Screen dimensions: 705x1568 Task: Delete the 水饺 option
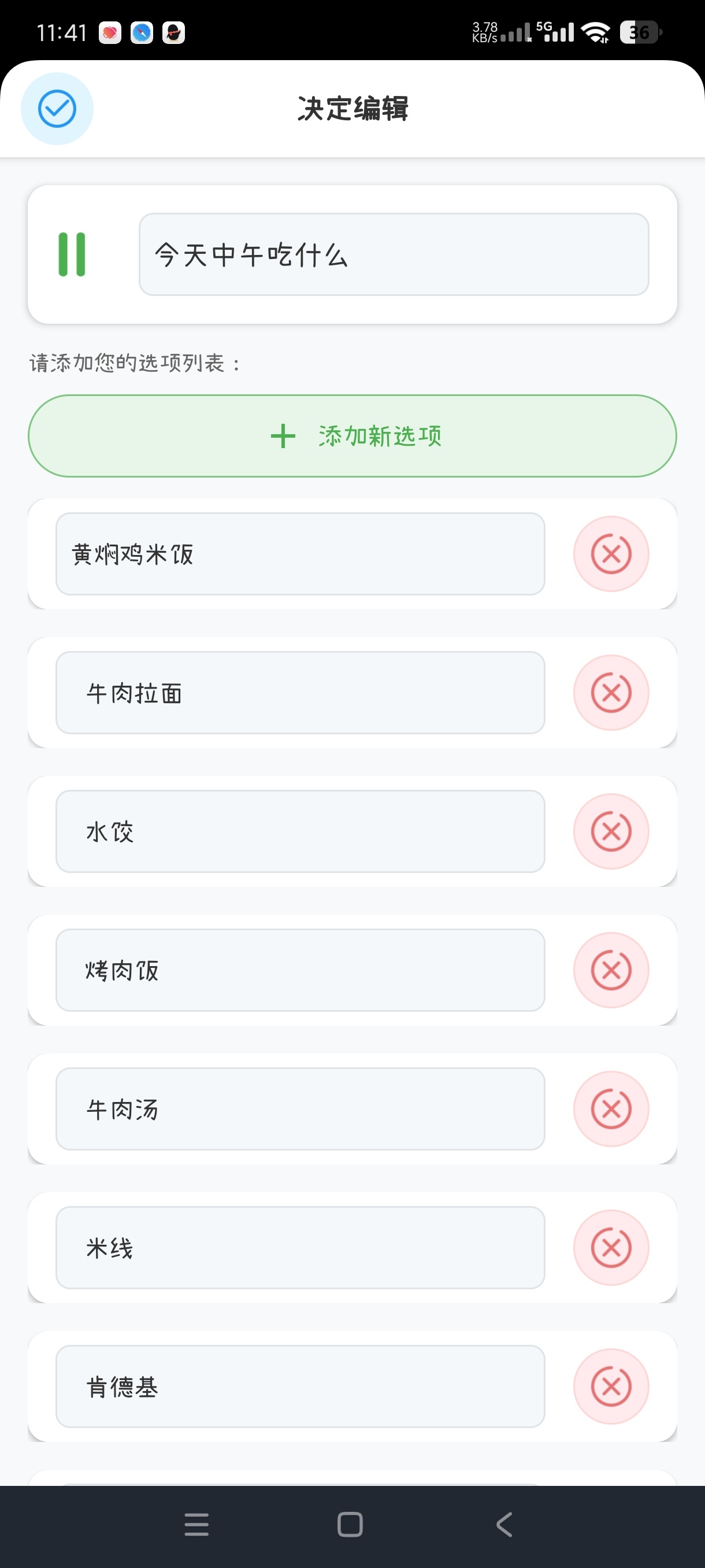coord(611,831)
